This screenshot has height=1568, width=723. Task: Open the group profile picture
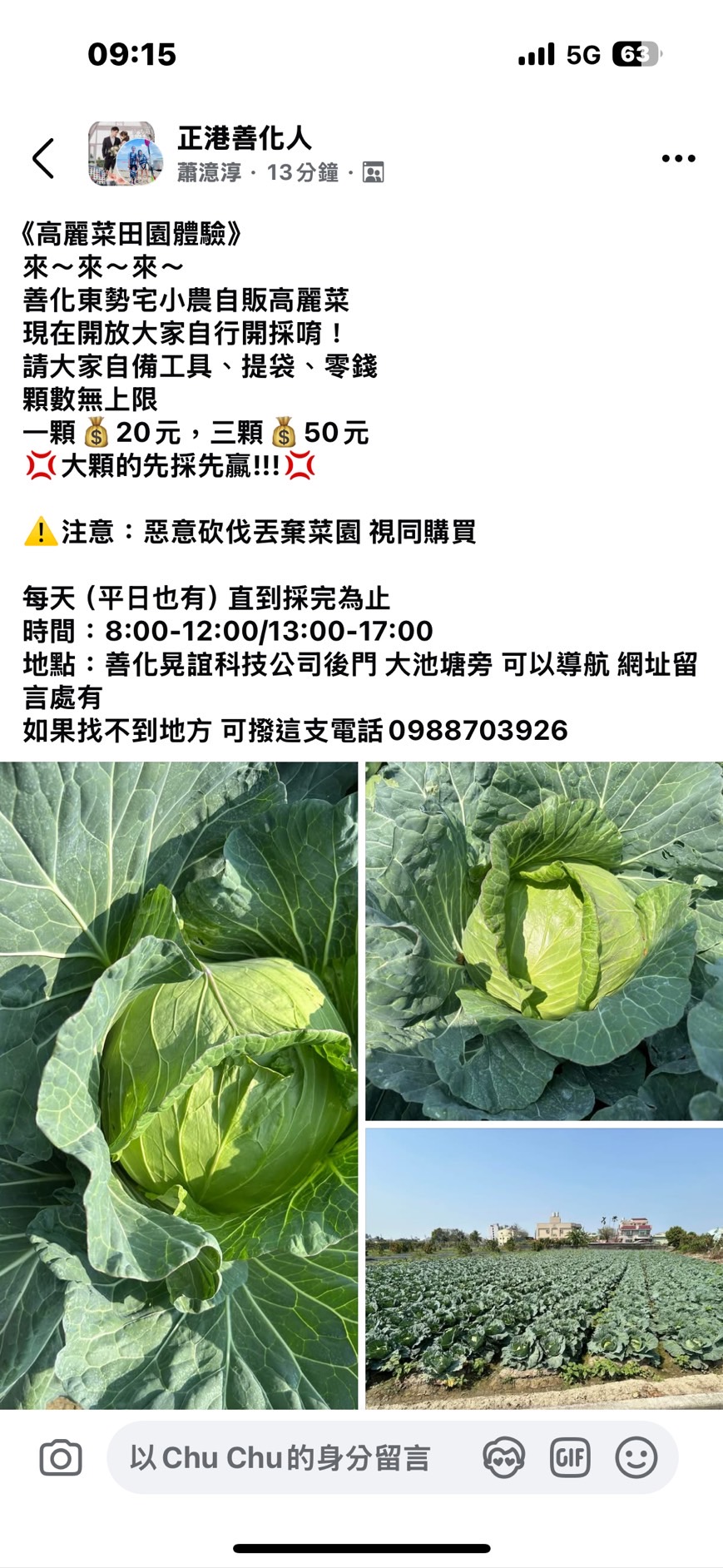point(121,154)
